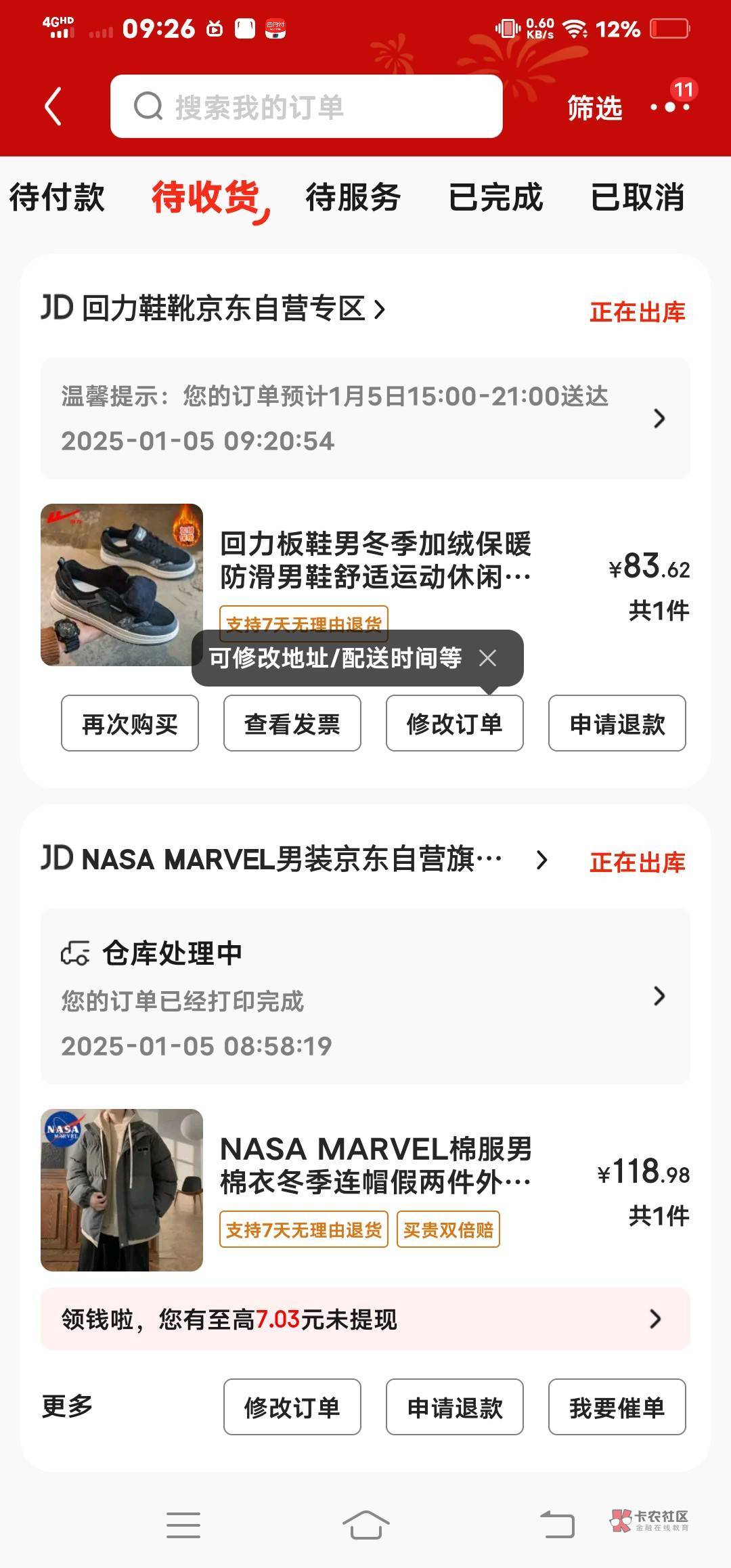Viewport: 731px width, 1568px height.
Task: Switch to the 已取消 tab
Action: coord(638,198)
